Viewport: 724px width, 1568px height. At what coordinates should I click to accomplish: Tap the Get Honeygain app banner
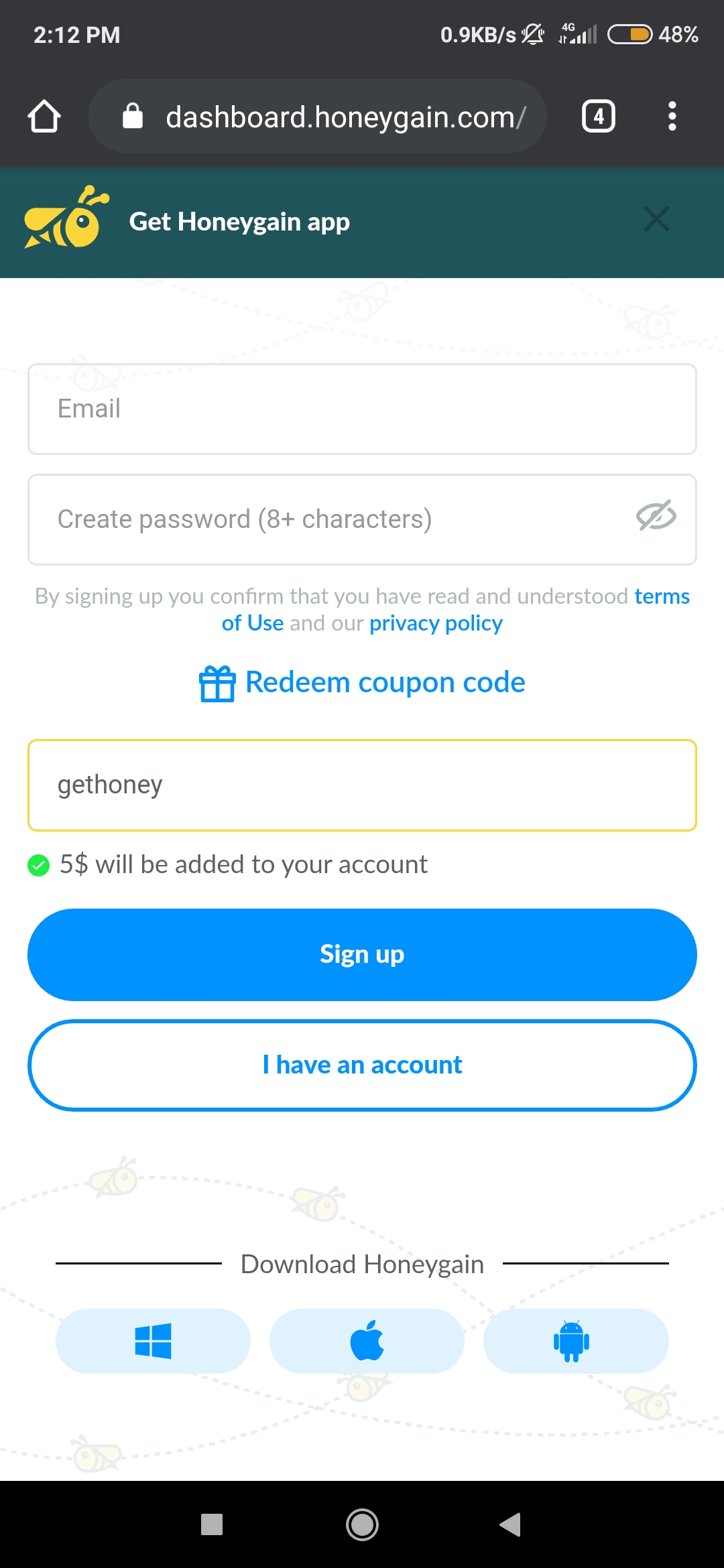click(239, 222)
